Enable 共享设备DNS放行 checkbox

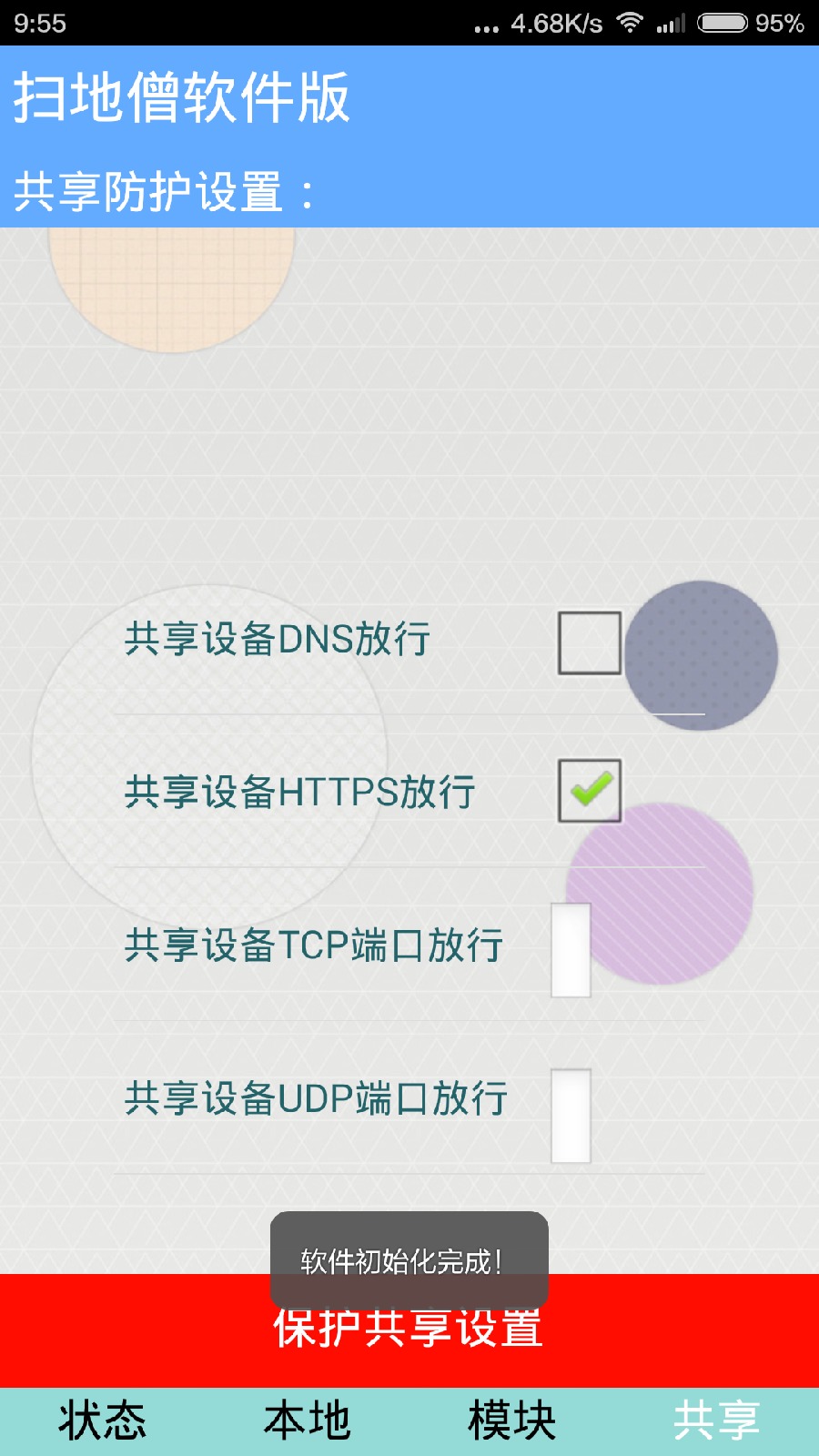588,643
